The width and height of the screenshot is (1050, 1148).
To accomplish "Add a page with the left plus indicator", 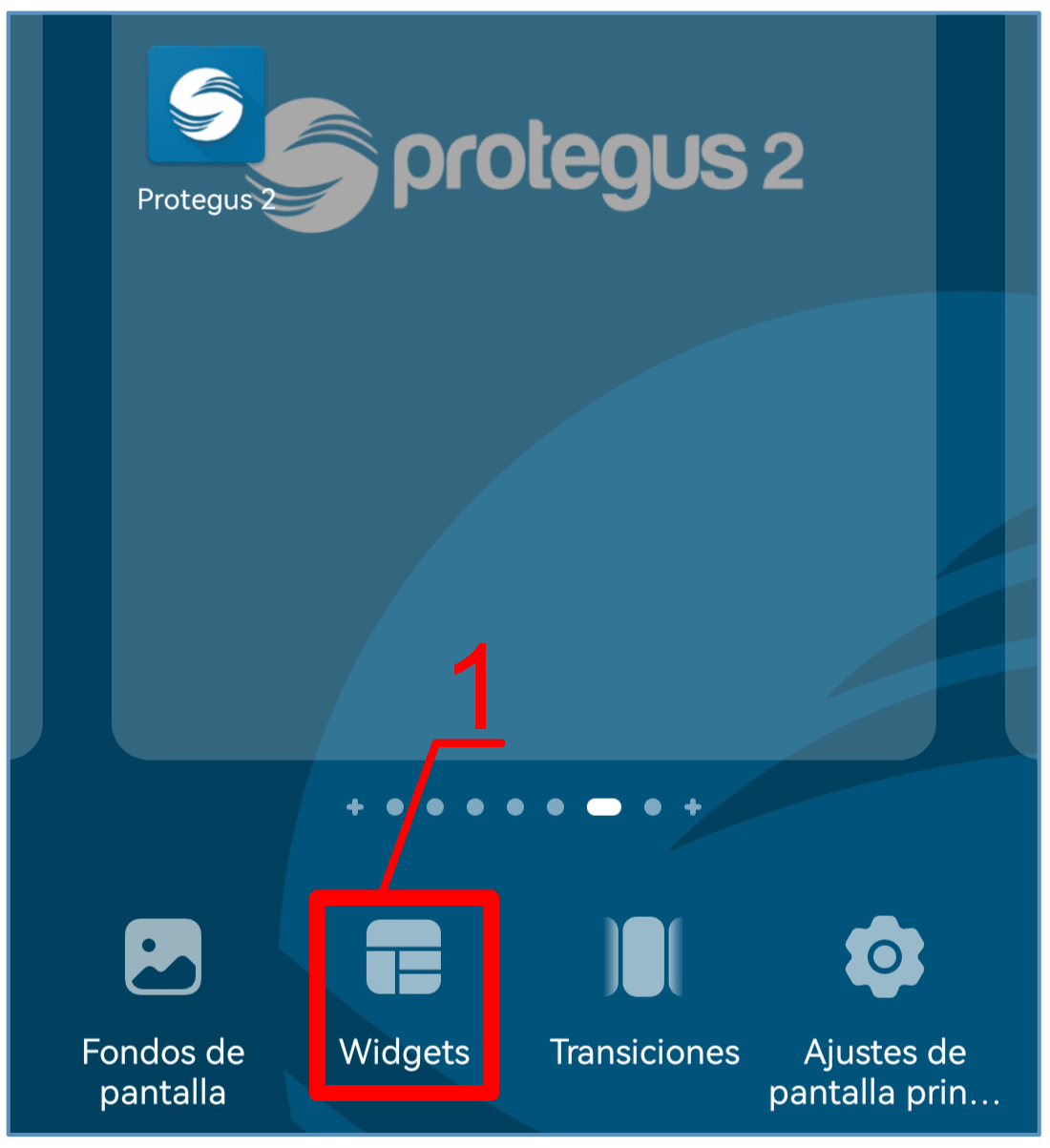I will (355, 807).
